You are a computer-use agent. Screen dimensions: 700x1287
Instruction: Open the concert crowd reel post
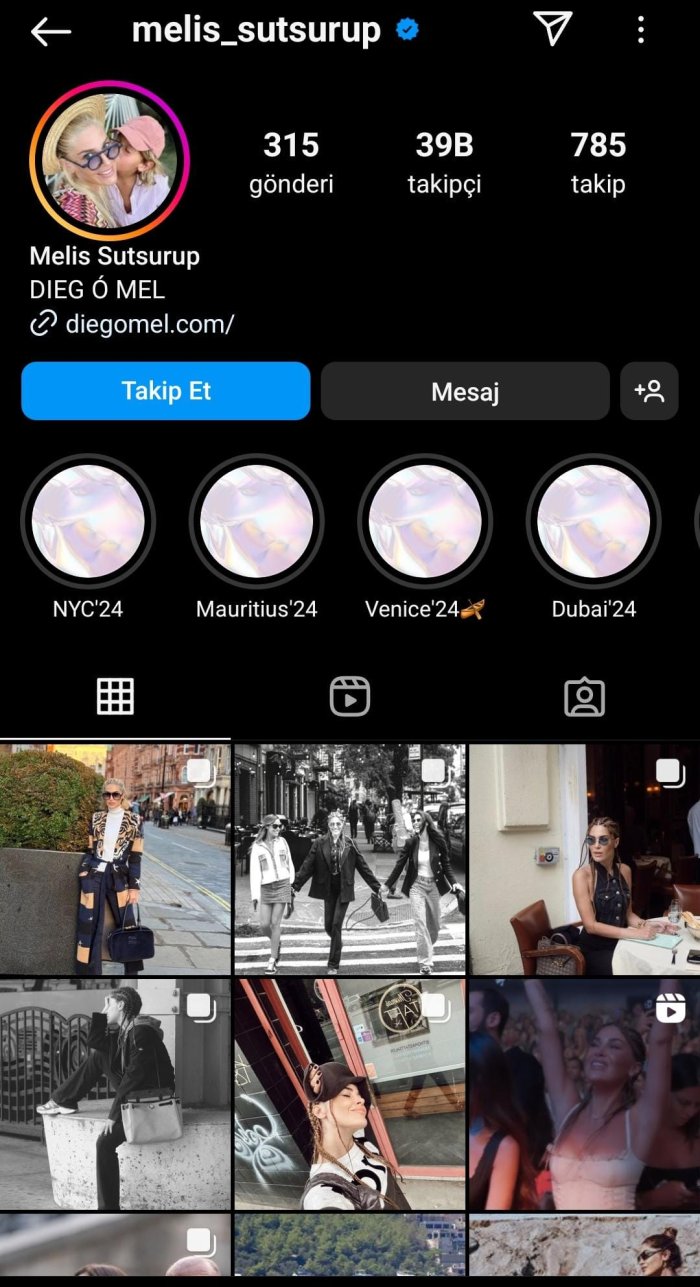tap(584, 1094)
